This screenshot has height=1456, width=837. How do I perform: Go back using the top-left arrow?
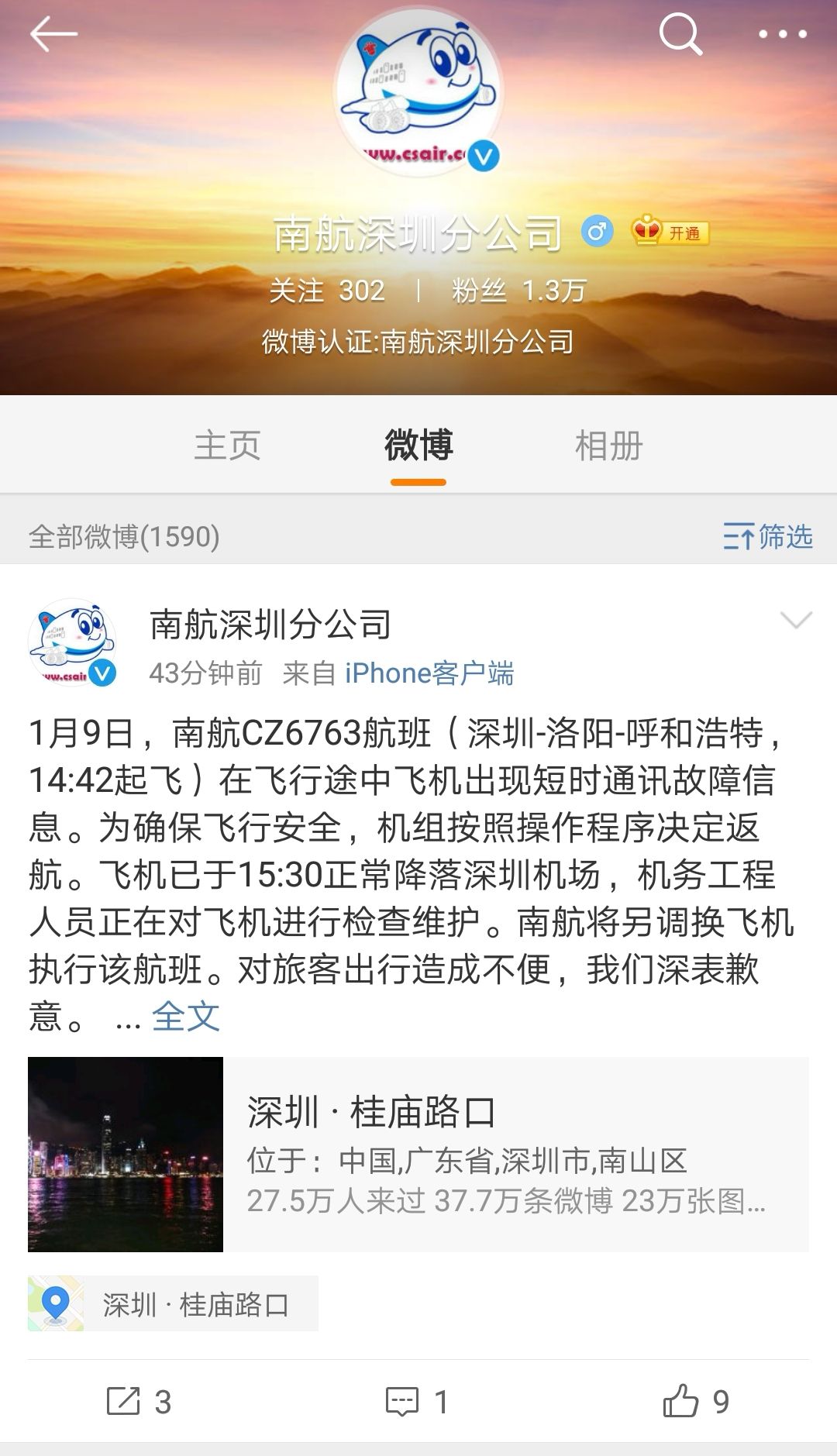click(x=53, y=35)
